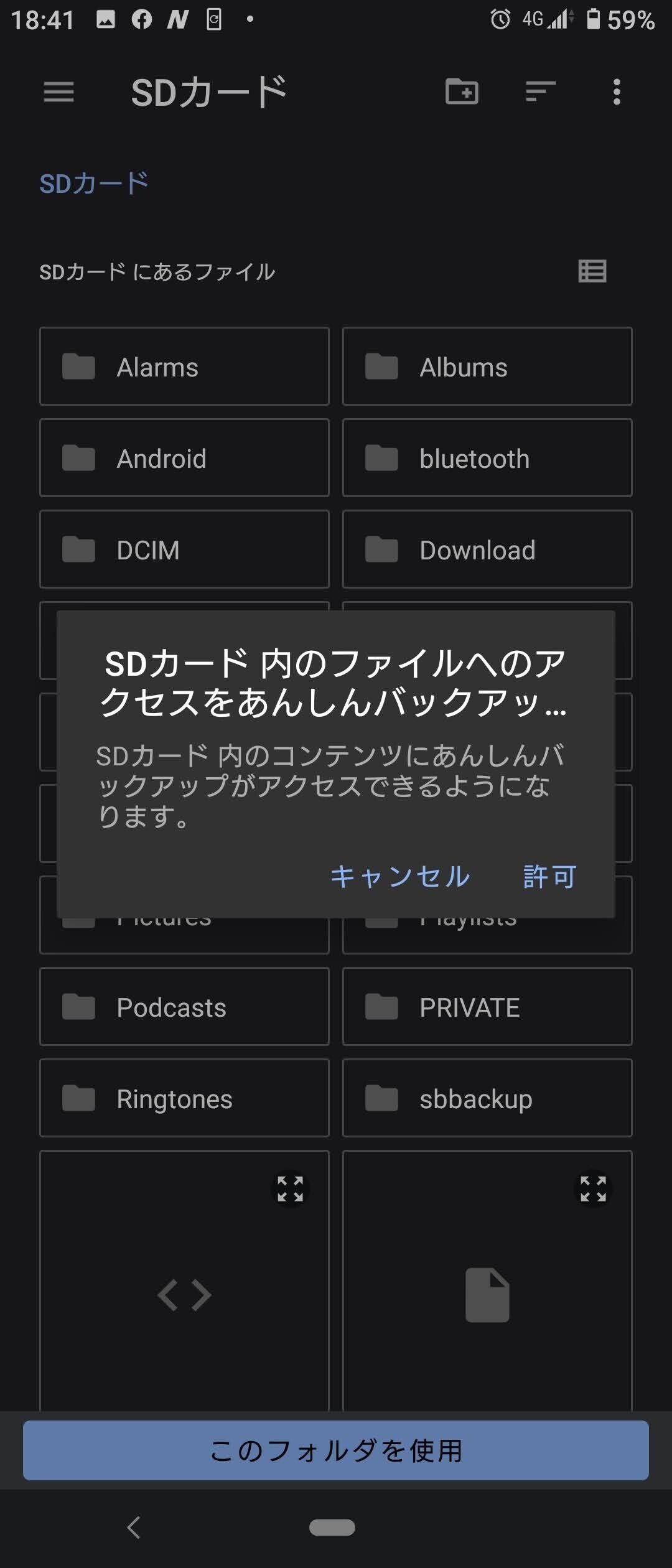The image size is (672, 1568).
Task: Open the overflow menu (three dots)
Action: [616, 92]
